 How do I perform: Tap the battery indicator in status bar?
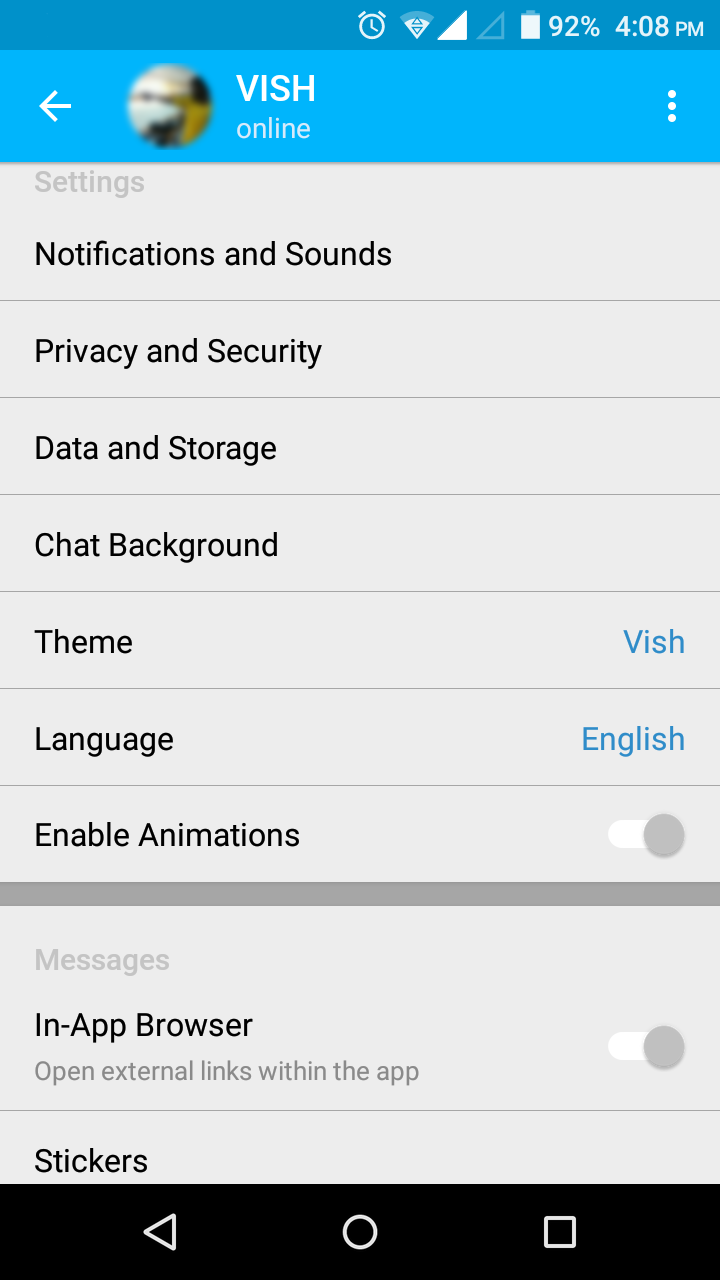click(x=528, y=25)
